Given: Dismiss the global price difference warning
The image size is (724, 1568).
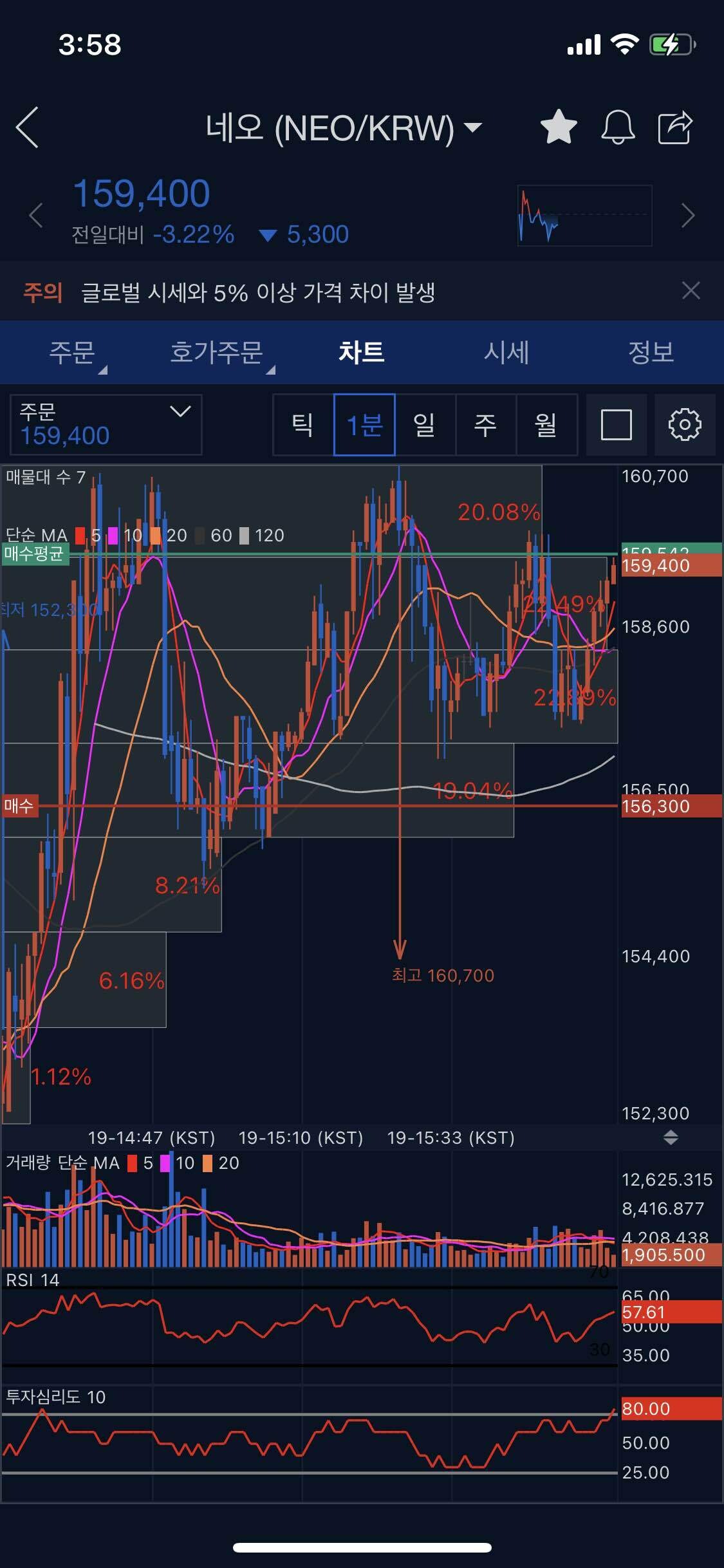Looking at the screenshot, I should tap(691, 291).
